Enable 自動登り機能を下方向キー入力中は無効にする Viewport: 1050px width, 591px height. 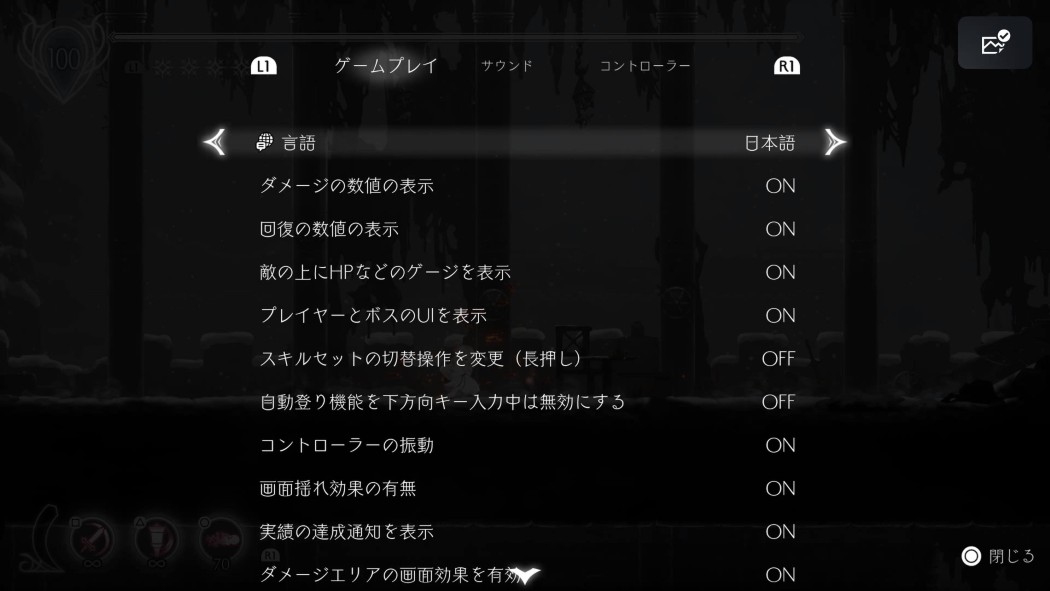pyautogui.click(x=778, y=401)
